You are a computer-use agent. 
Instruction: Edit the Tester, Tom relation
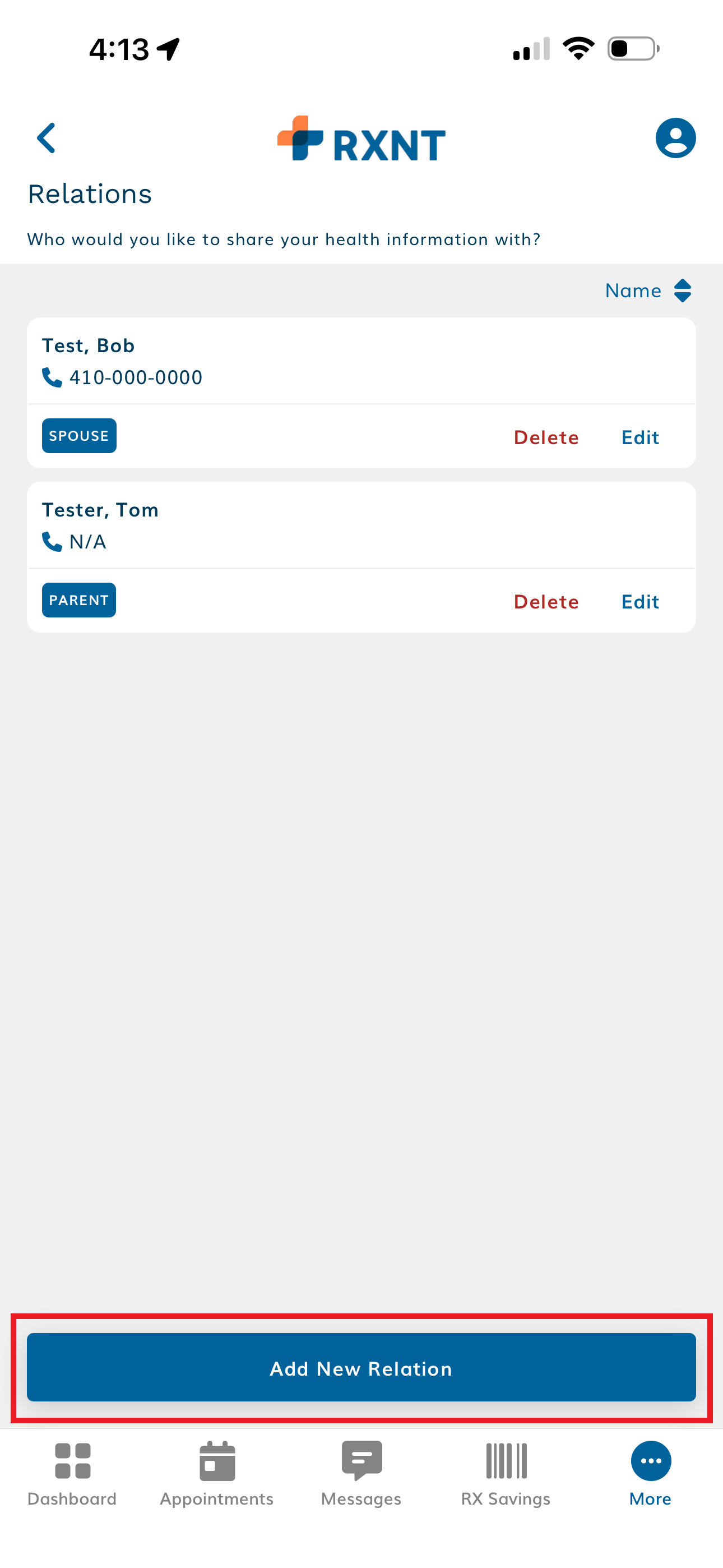tap(639, 601)
